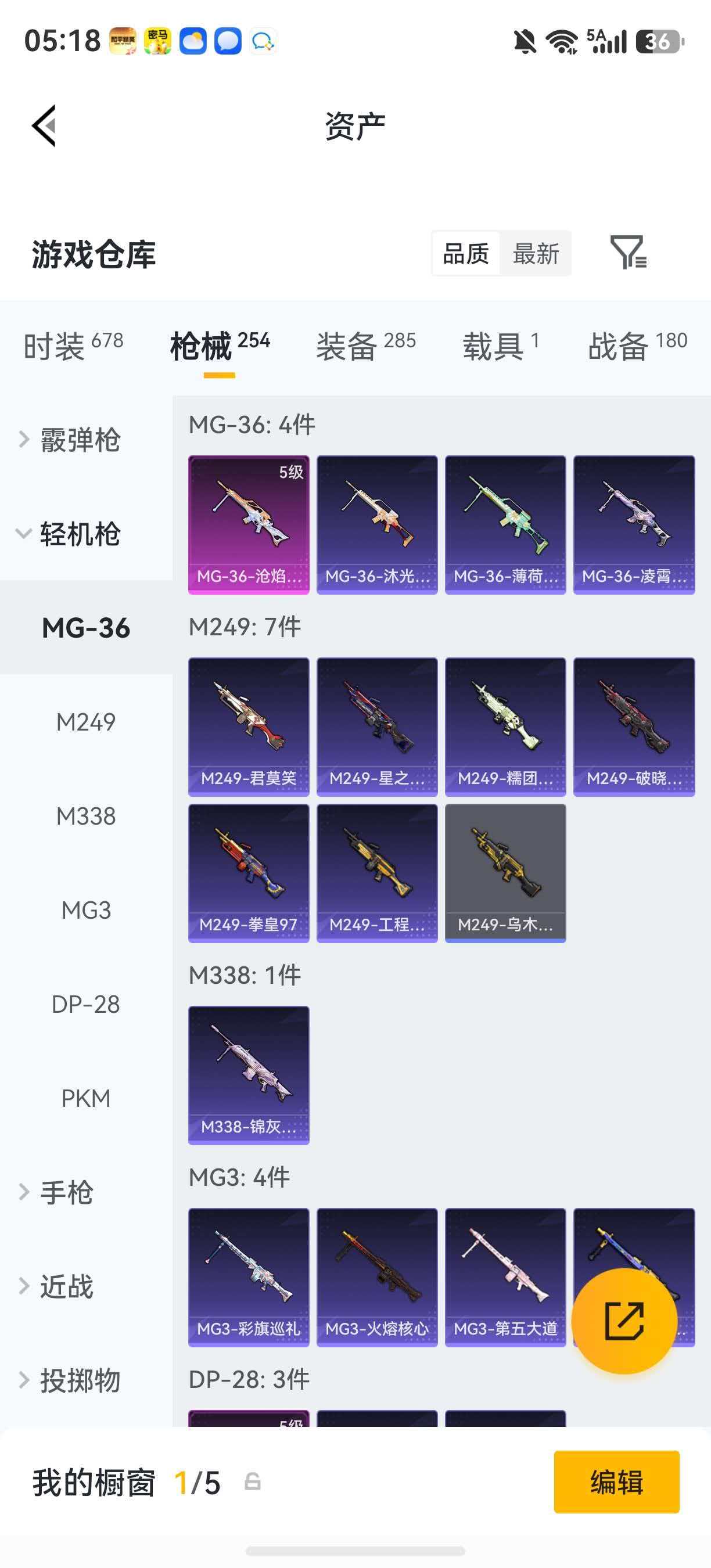This screenshot has width=711, height=1568.
Task: Sort the warehouse by 最新
Action: tap(536, 253)
